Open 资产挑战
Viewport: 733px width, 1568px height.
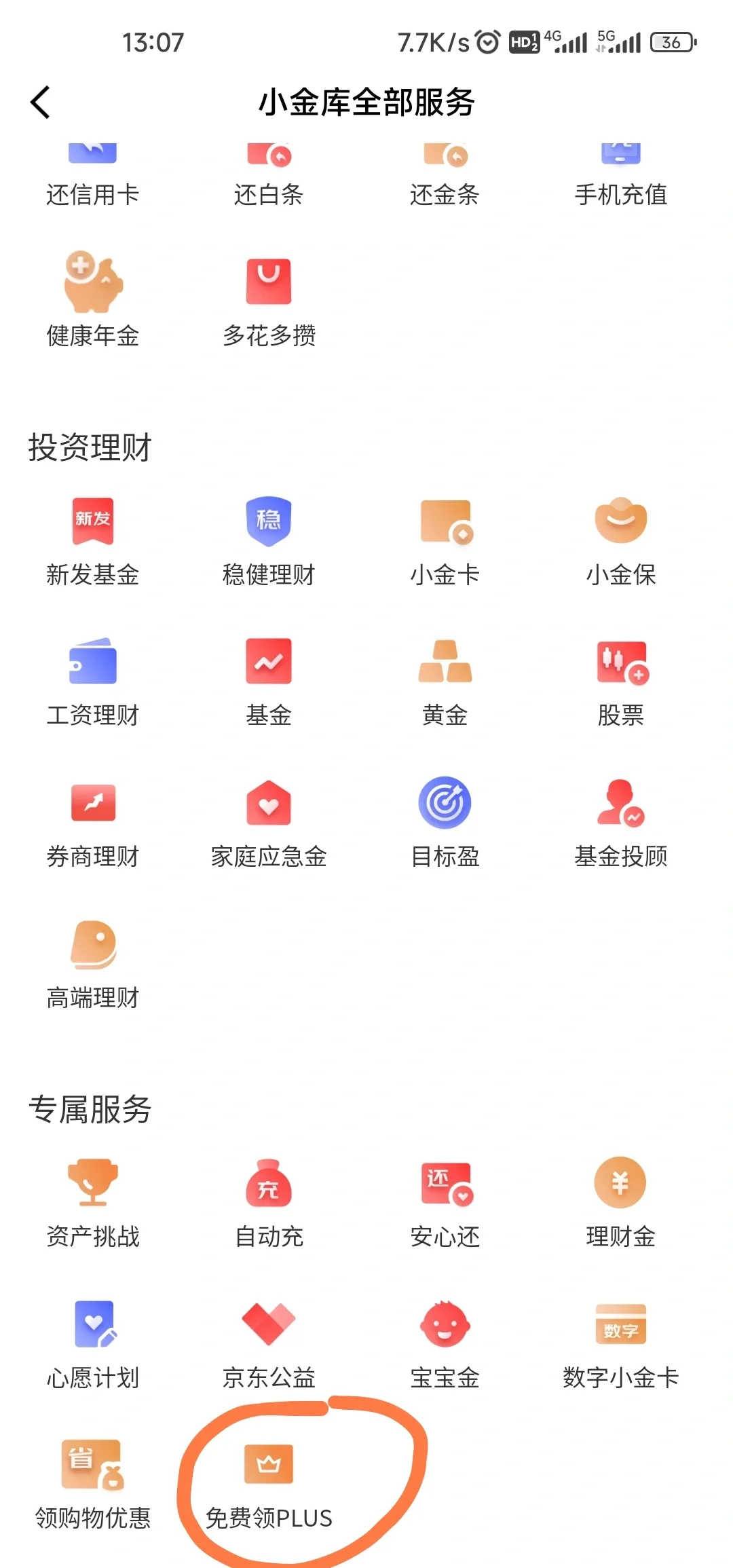[93, 1201]
